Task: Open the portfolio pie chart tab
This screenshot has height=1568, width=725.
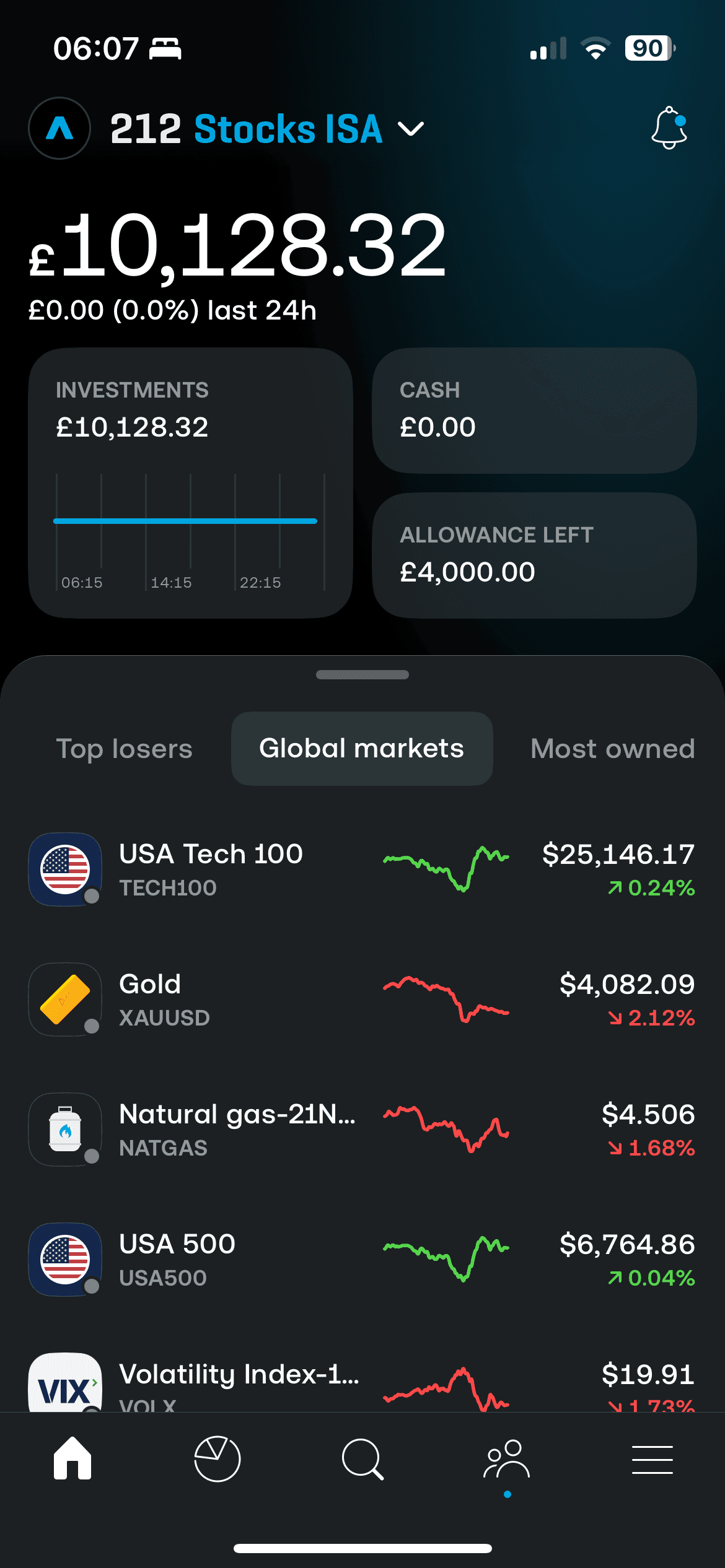Action: 217,1458
